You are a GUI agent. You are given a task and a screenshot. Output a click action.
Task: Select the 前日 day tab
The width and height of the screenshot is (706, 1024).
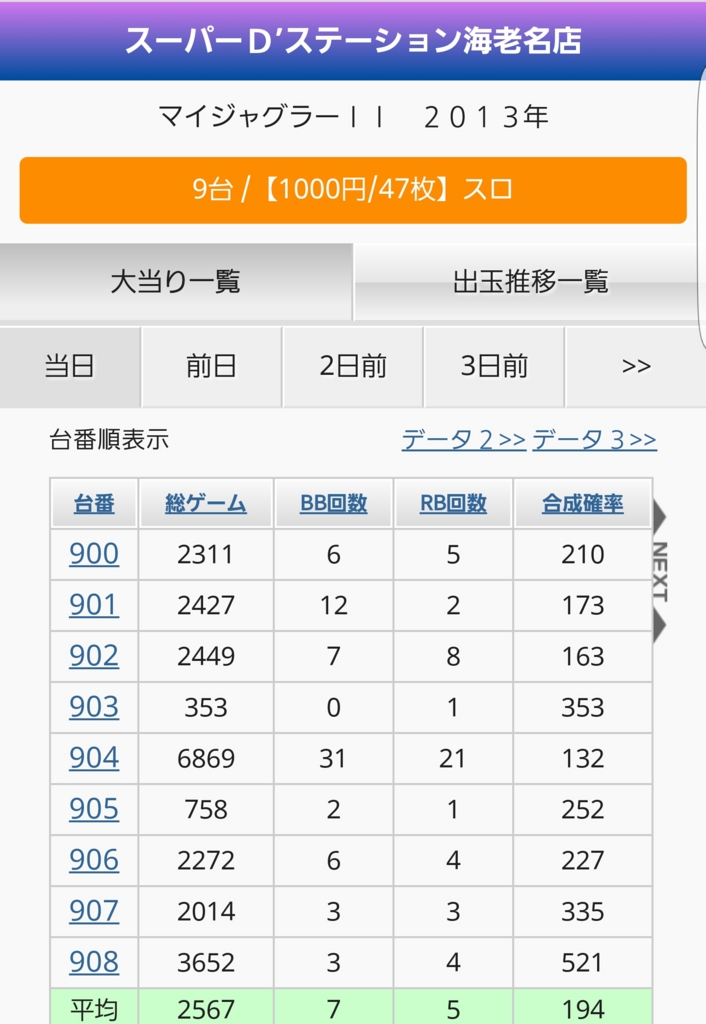(211, 366)
